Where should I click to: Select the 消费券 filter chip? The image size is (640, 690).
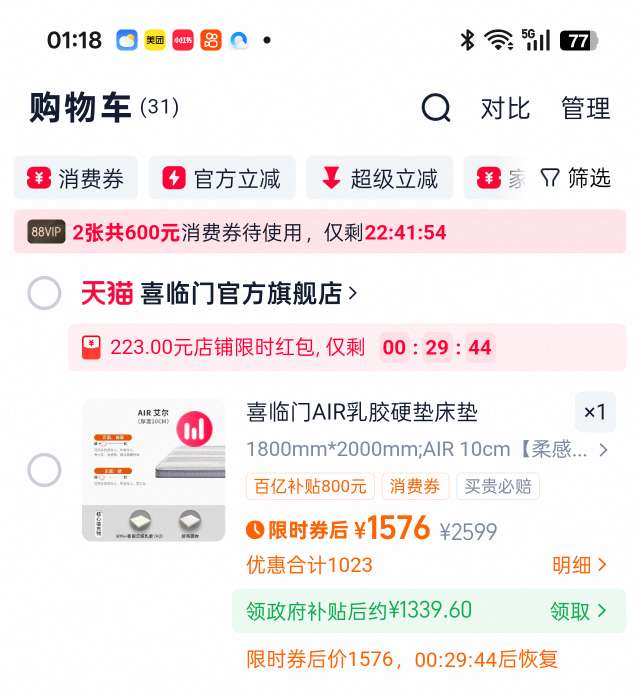click(76, 178)
